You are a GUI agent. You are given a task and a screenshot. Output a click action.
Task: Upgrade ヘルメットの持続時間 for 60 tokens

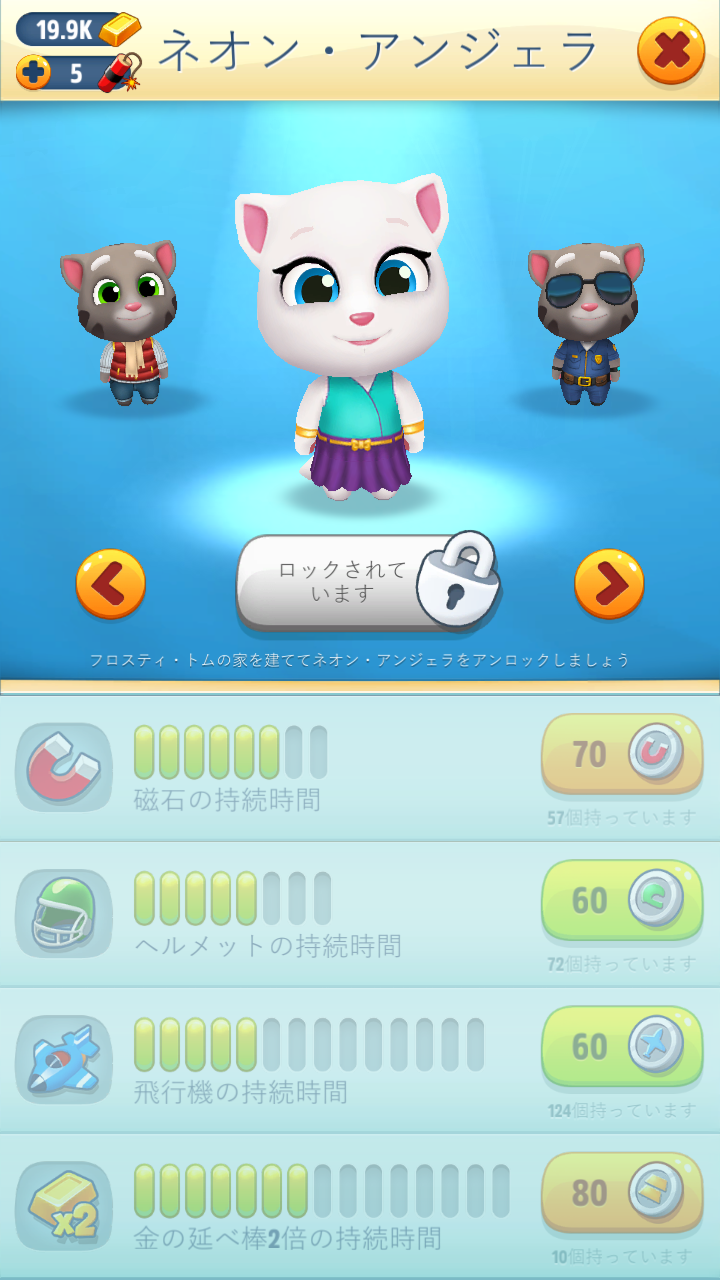pyautogui.click(x=622, y=900)
